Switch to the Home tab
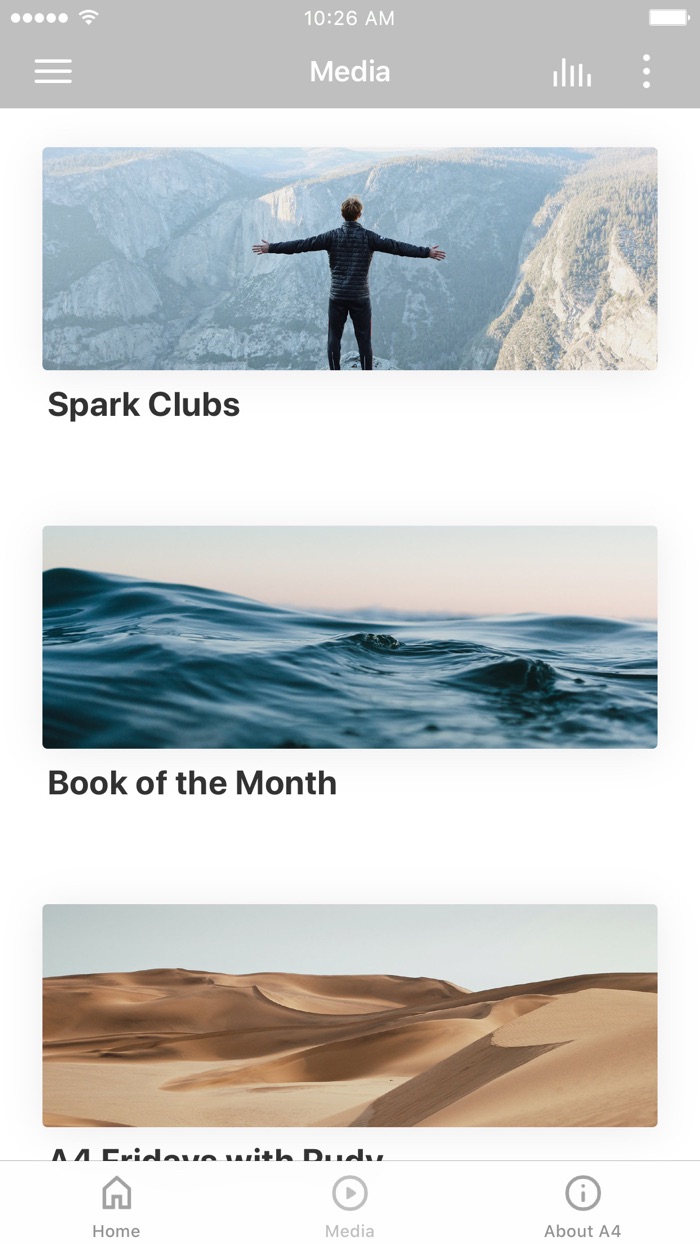The height and width of the screenshot is (1244, 700). (x=116, y=1207)
